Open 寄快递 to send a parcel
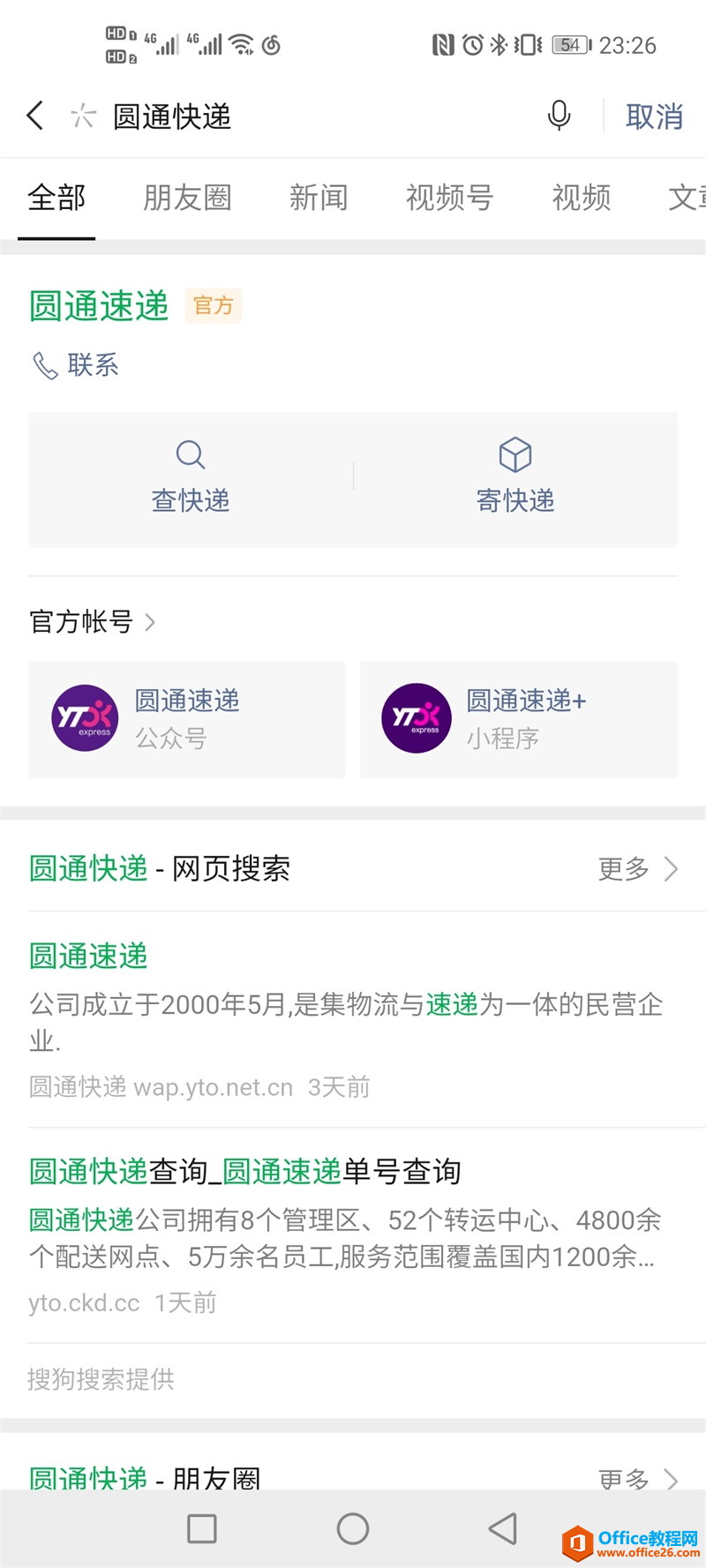Viewport: 706px width, 1568px height. point(515,478)
